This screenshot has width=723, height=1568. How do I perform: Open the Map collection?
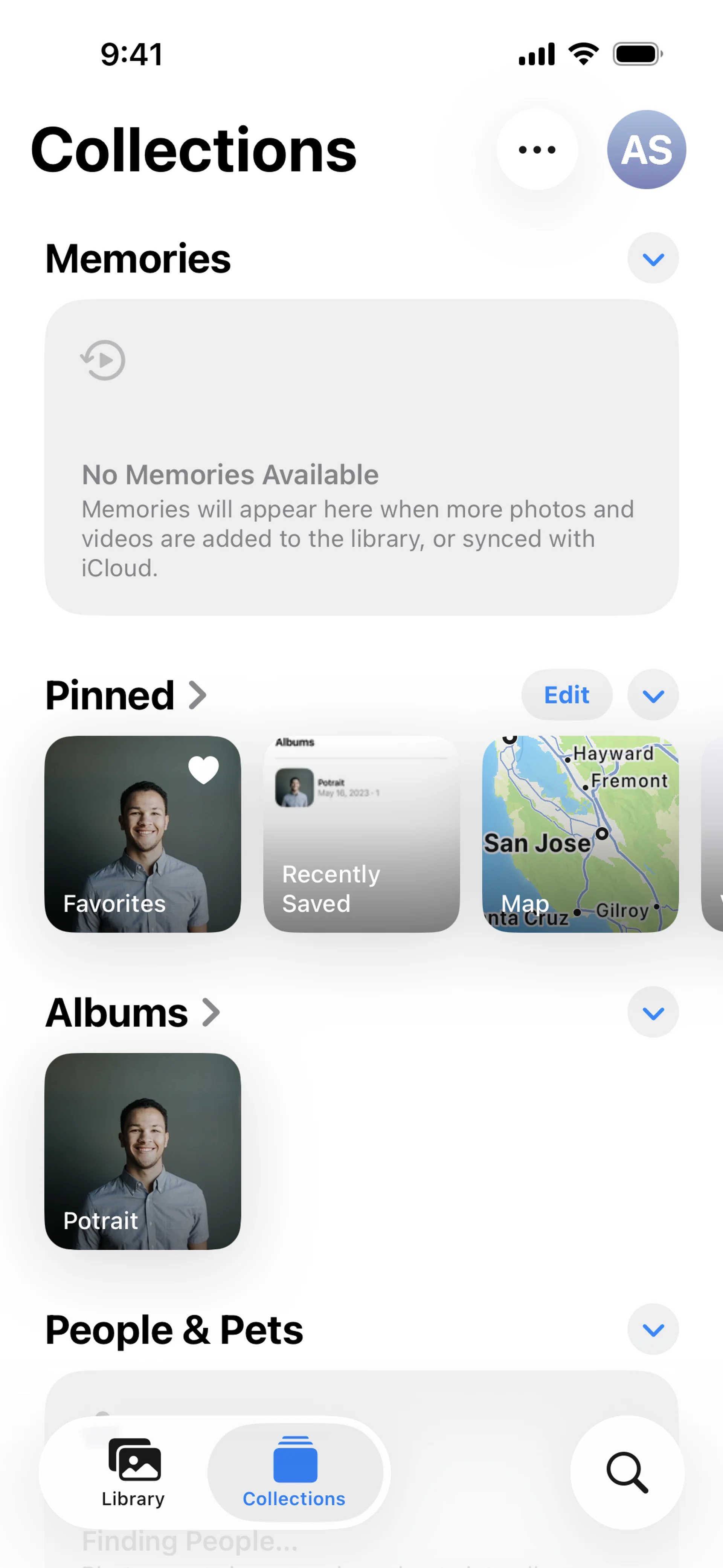pos(580,834)
